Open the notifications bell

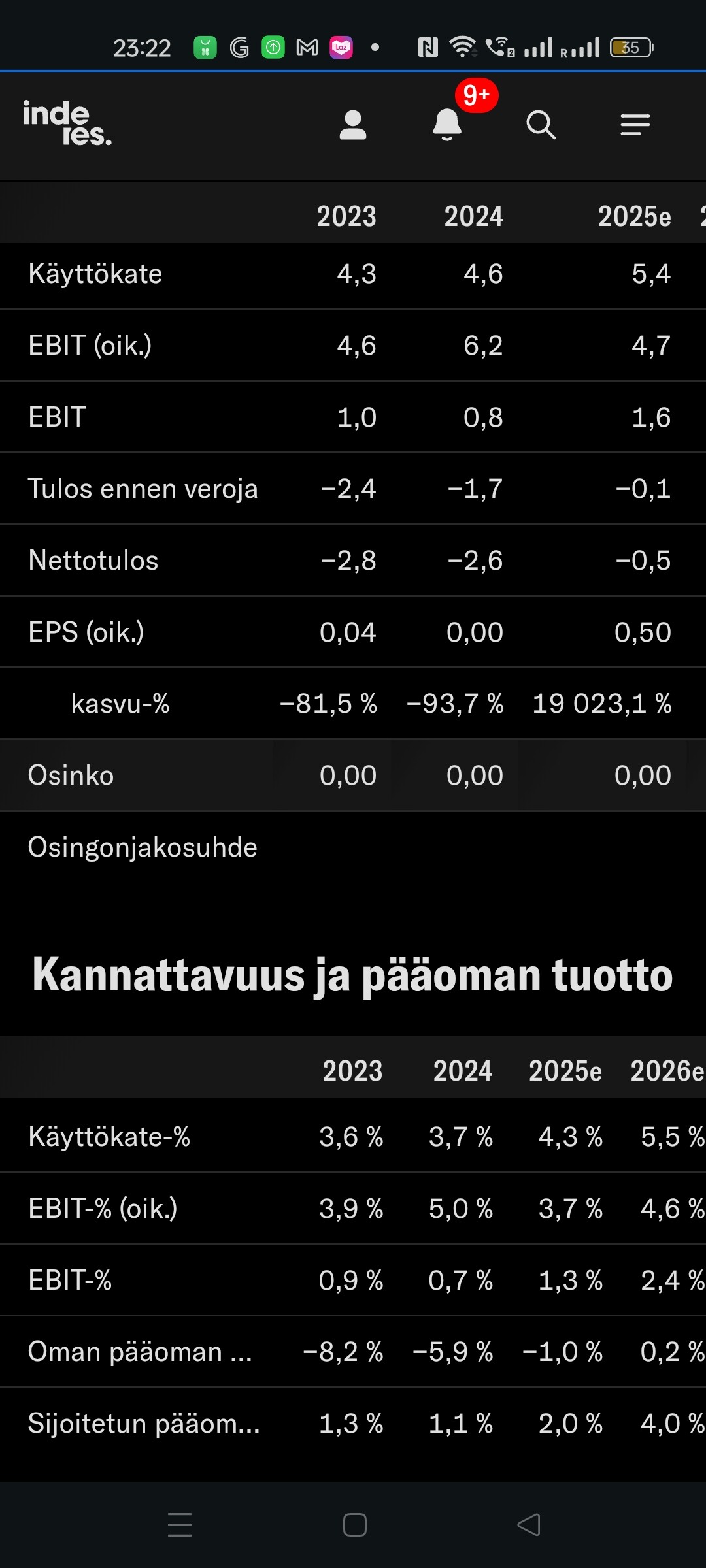coord(447,124)
